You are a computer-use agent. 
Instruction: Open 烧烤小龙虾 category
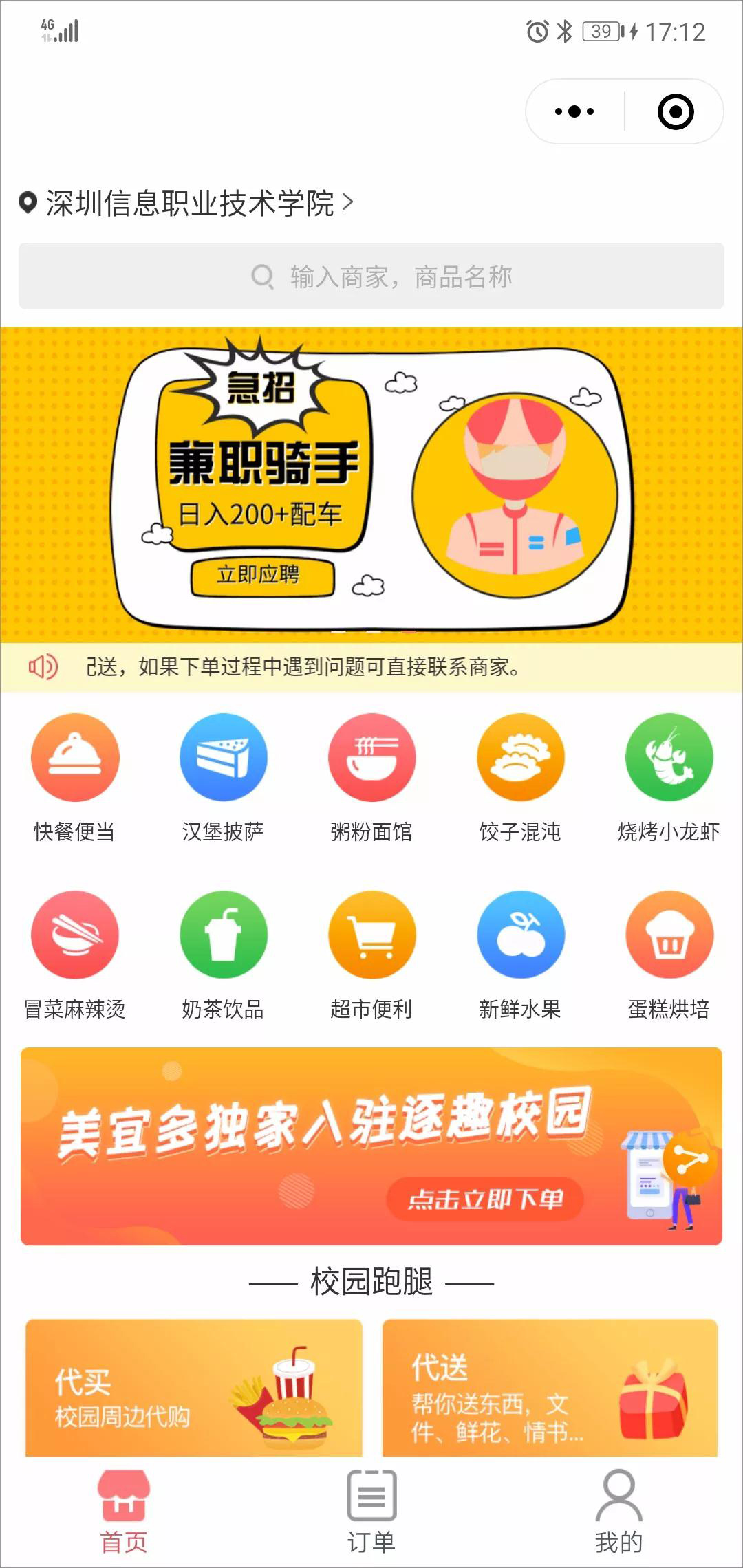pos(669,776)
